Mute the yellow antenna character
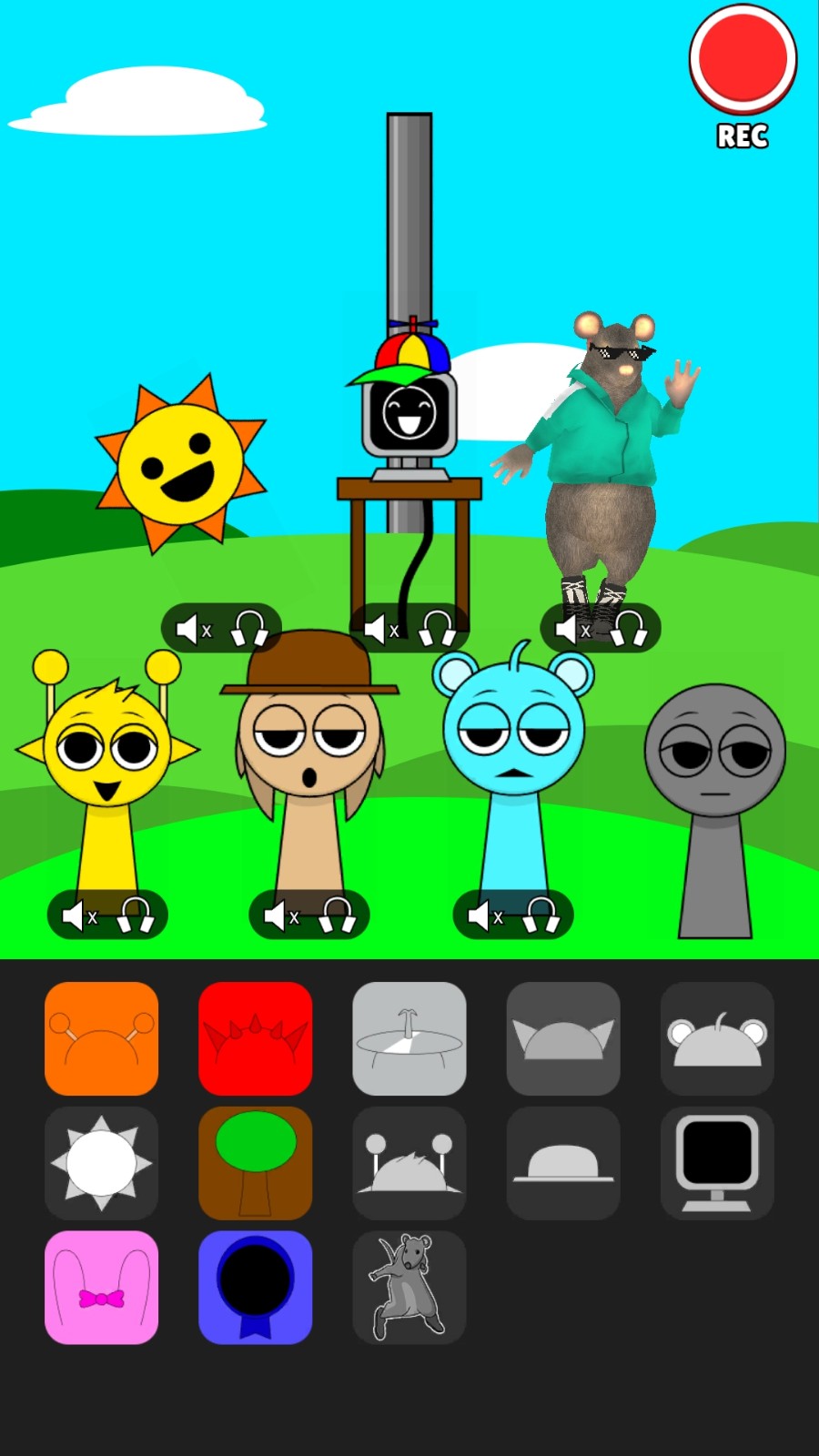The image size is (819, 1456). [79, 915]
